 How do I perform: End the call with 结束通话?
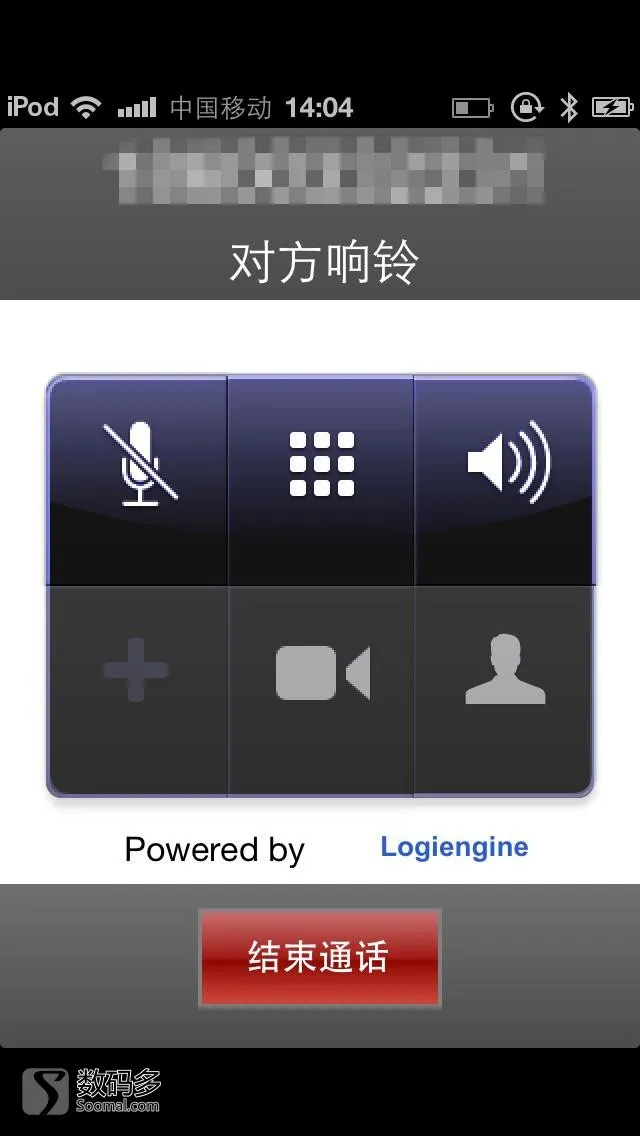(x=319, y=957)
